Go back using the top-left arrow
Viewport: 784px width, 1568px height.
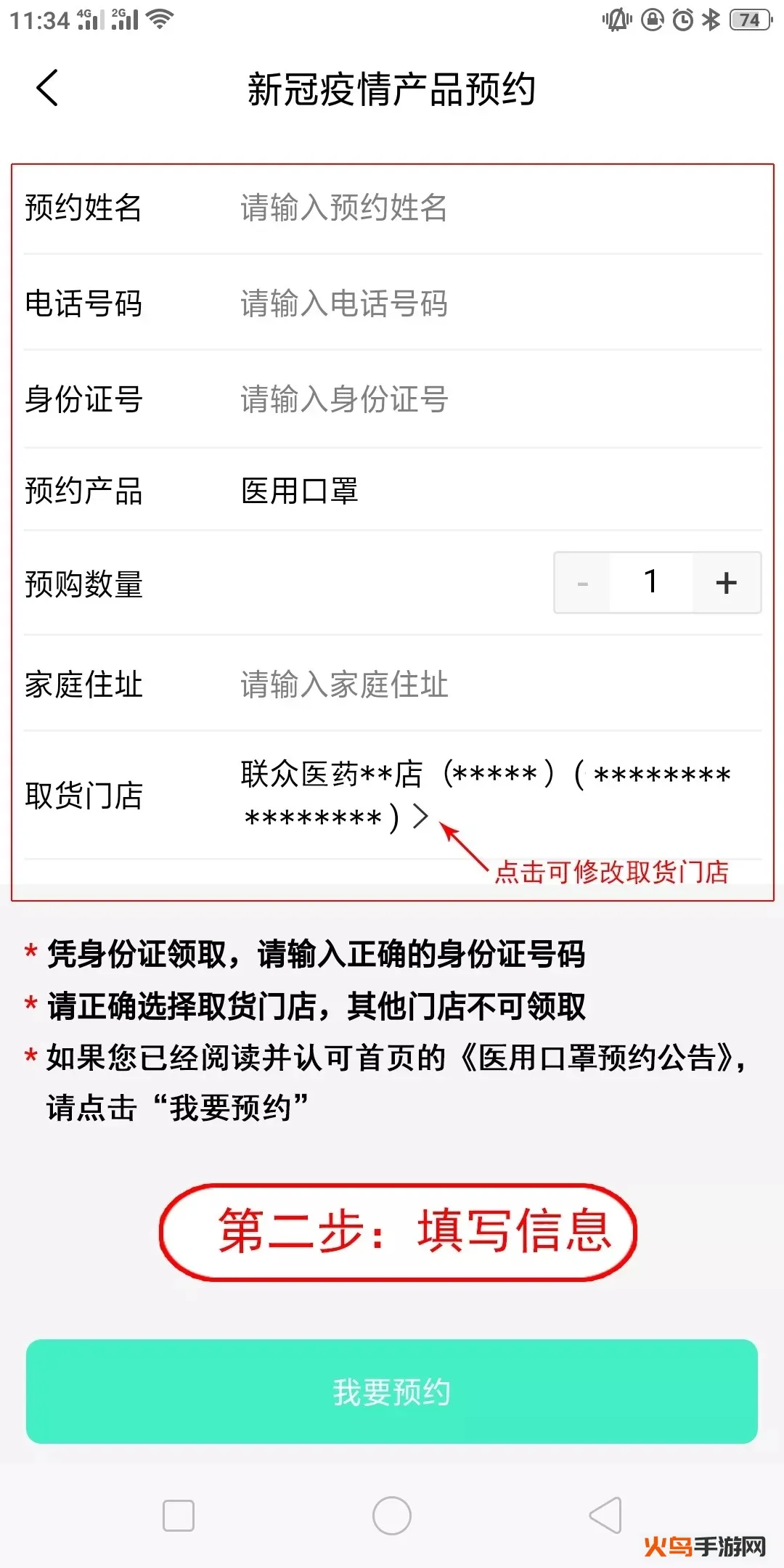tap(47, 89)
